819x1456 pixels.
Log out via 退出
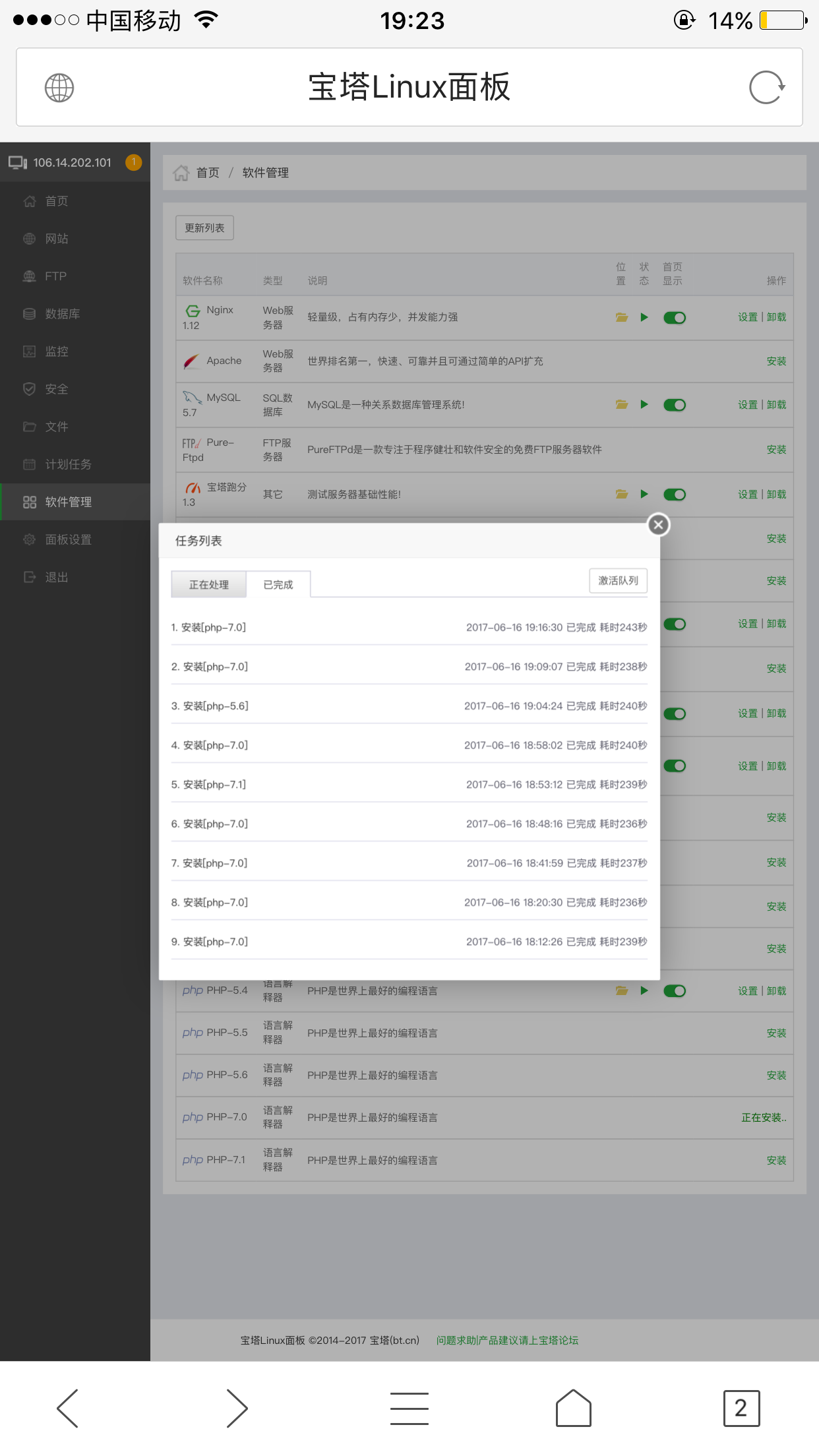click(x=57, y=577)
